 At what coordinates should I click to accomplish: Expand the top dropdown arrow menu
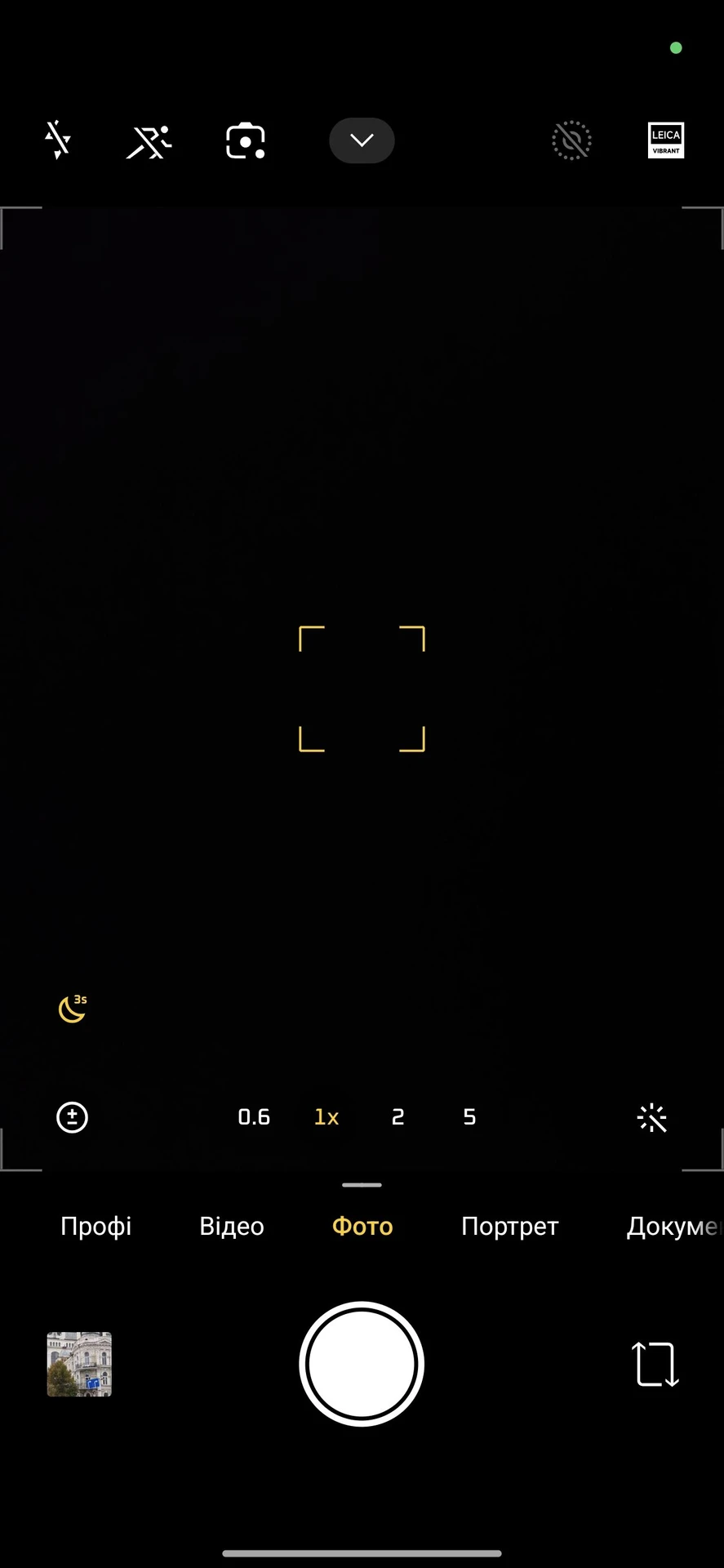(x=362, y=140)
